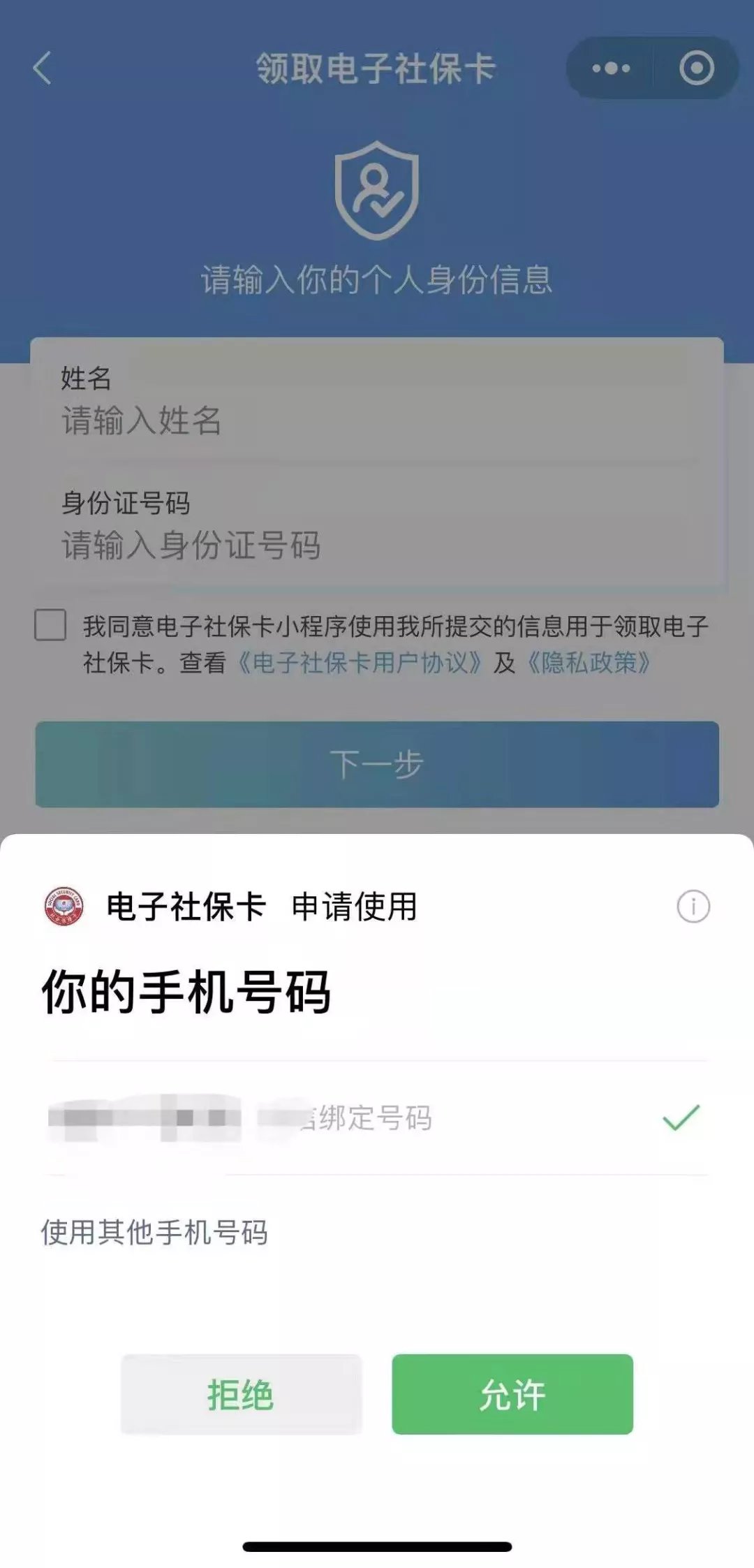Tap the 请输入身份证号码 ID field
Screen dimensions: 754x1568
377,545
